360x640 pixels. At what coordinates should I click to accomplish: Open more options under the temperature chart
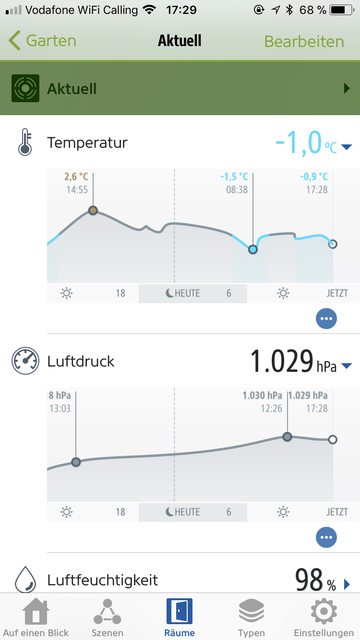(x=327, y=318)
